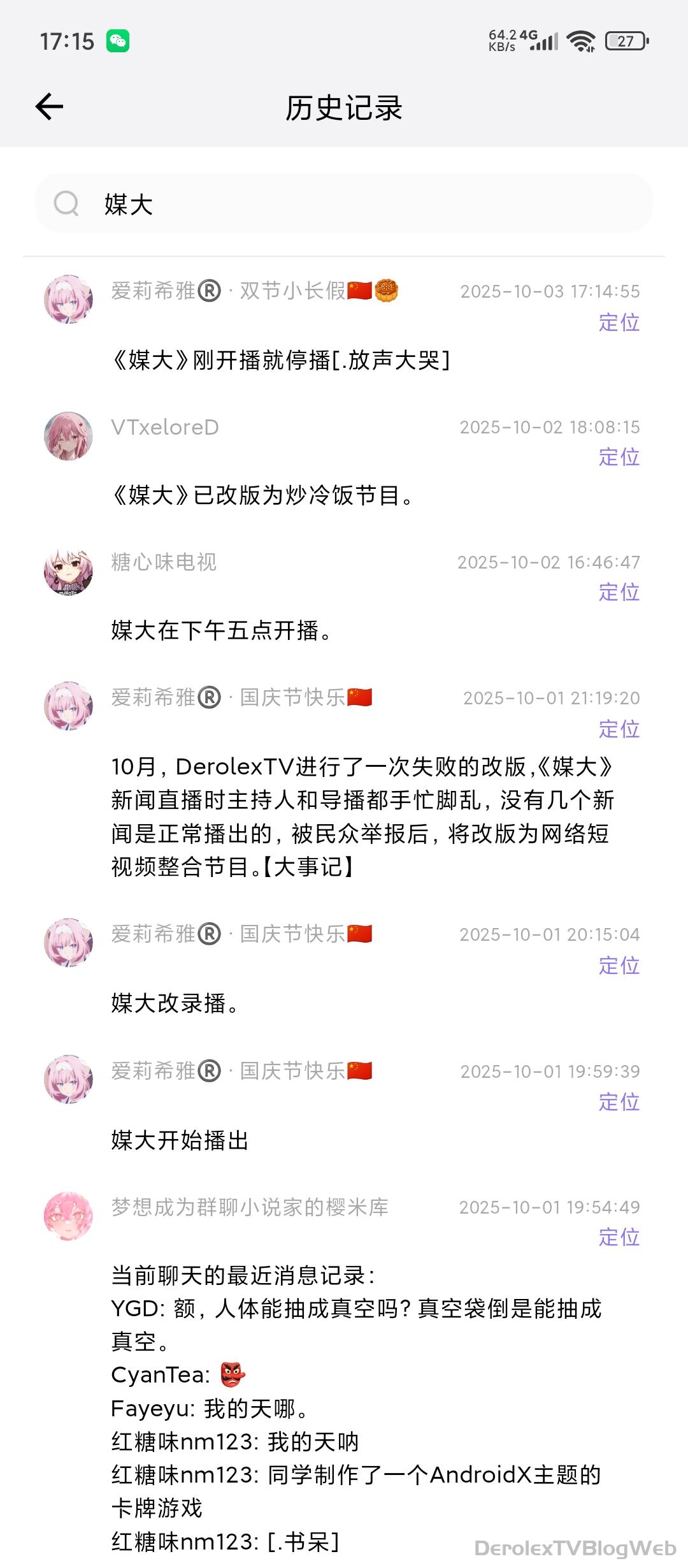Open the DerolexTV 大事记 message result
The height and width of the screenshot is (1568, 688).
[x=362, y=817]
